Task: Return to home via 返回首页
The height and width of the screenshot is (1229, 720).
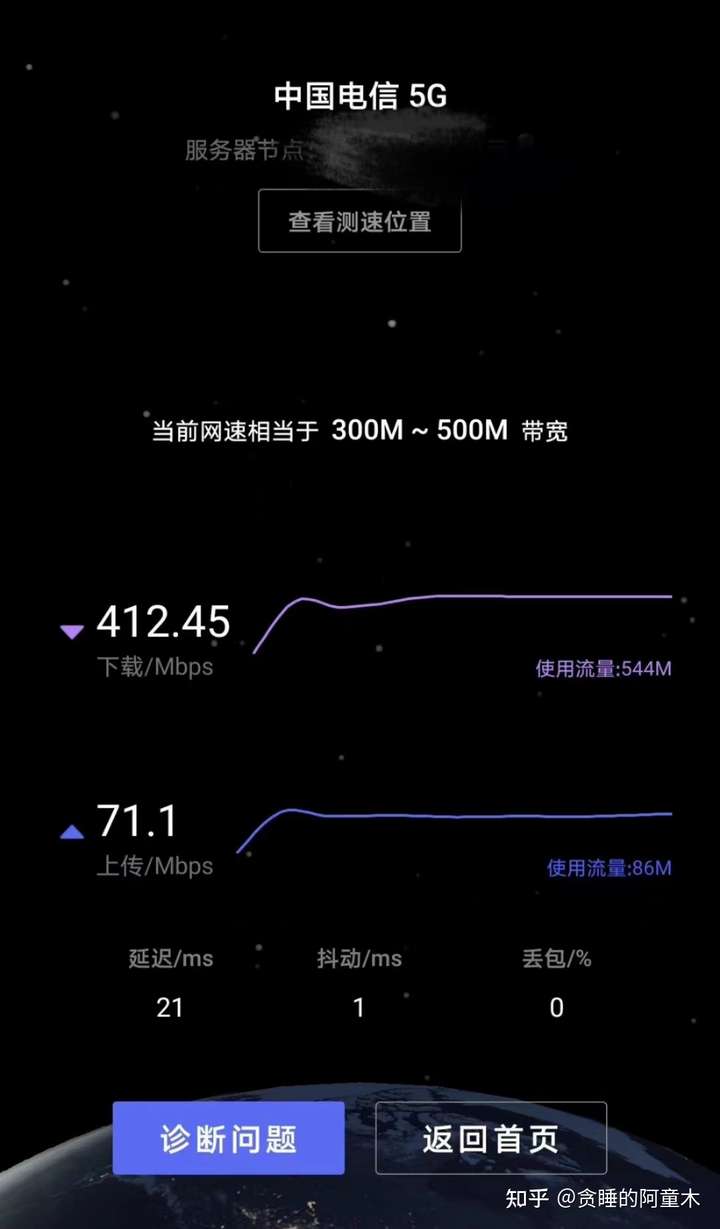Action: pos(490,1138)
